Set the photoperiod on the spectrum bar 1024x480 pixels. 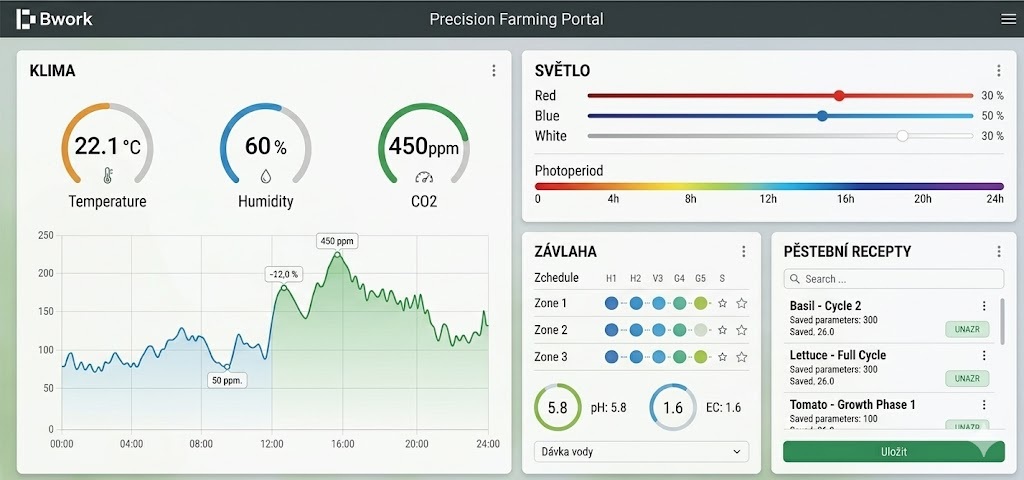tap(768, 186)
